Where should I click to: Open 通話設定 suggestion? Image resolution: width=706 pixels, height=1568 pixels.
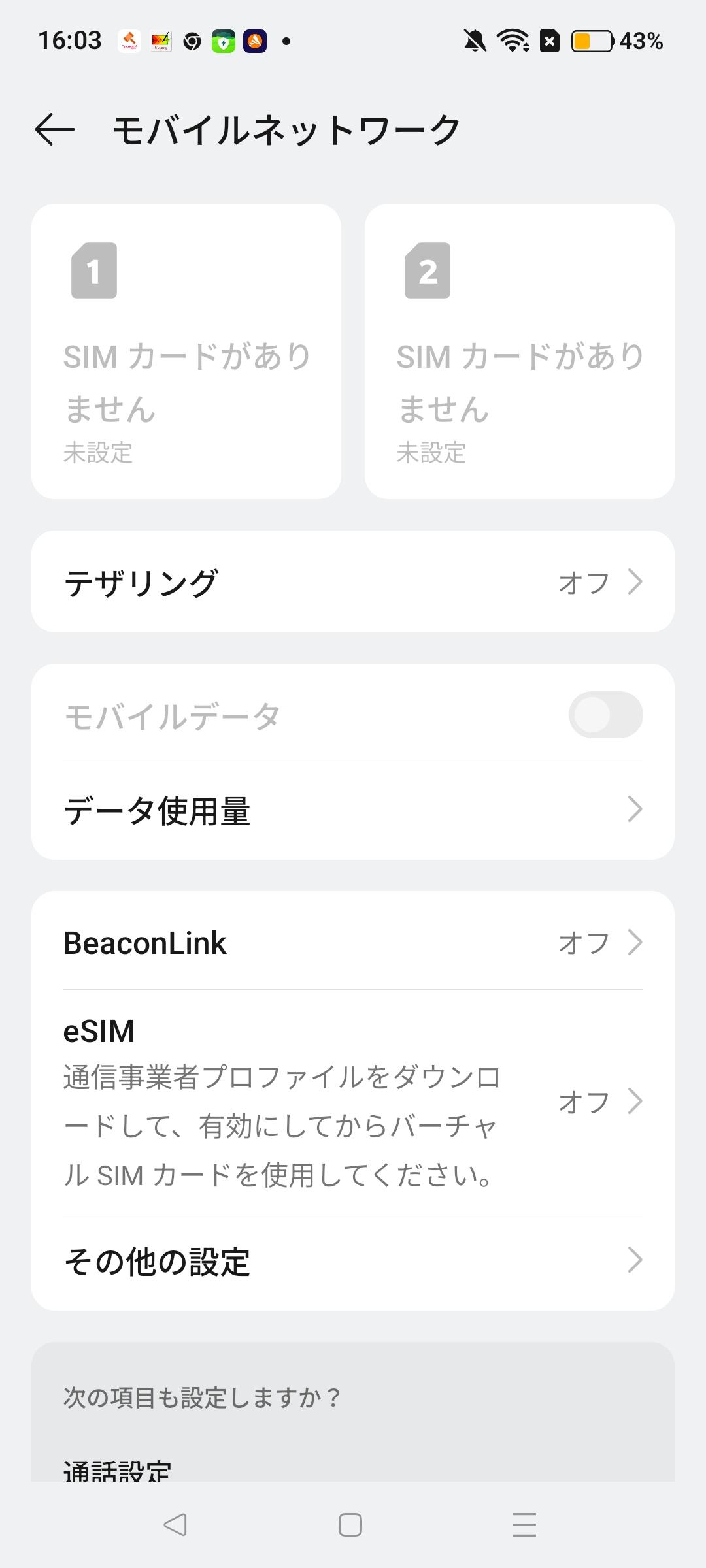118,1470
